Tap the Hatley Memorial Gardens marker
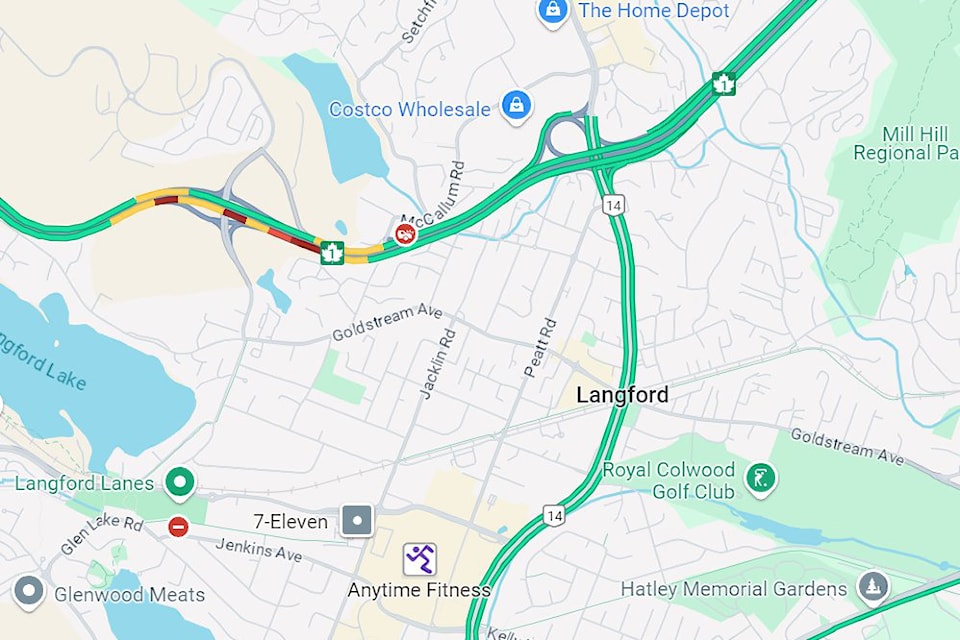 (x=873, y=587)
